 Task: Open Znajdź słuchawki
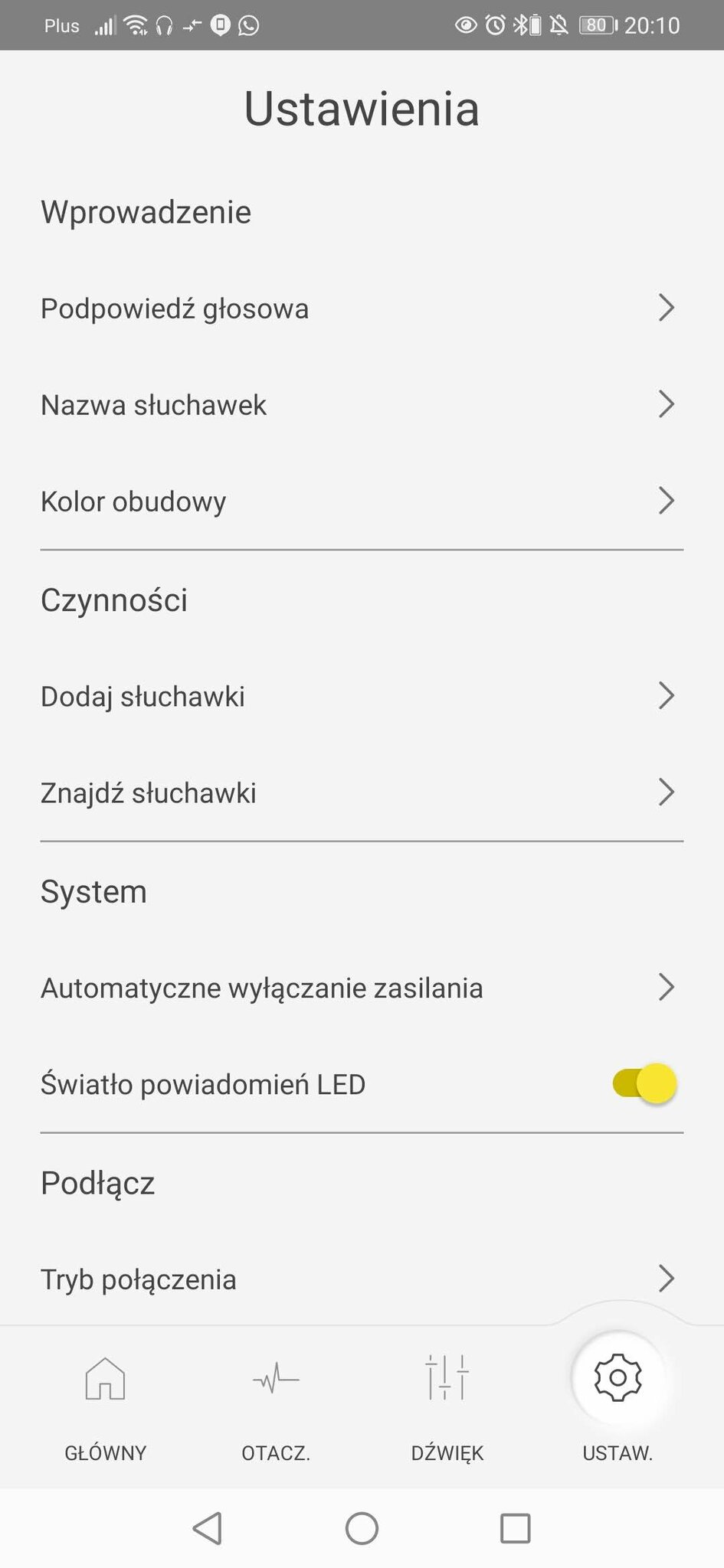tap(362, 793)
